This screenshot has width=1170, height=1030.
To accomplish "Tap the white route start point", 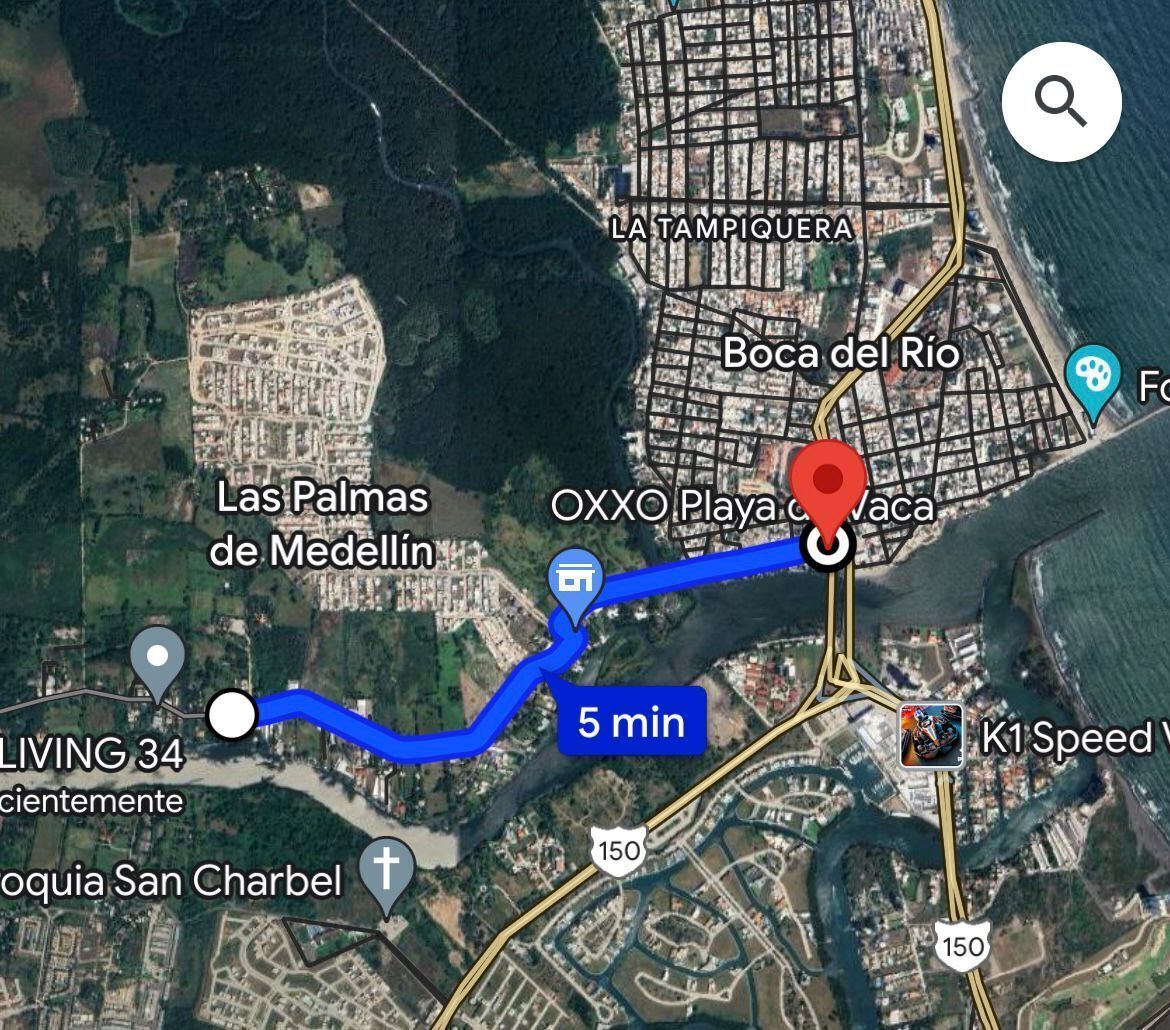I will [231, 715].
